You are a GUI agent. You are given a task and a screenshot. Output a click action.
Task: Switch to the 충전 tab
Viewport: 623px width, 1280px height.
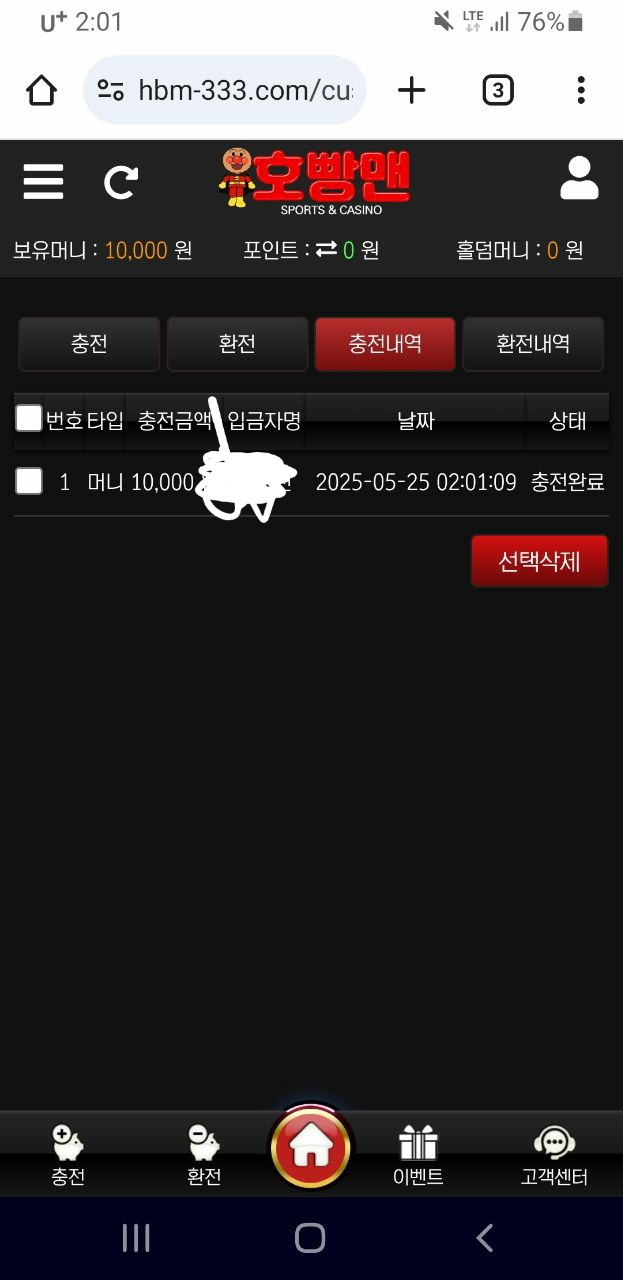click(x=89, y=344)
